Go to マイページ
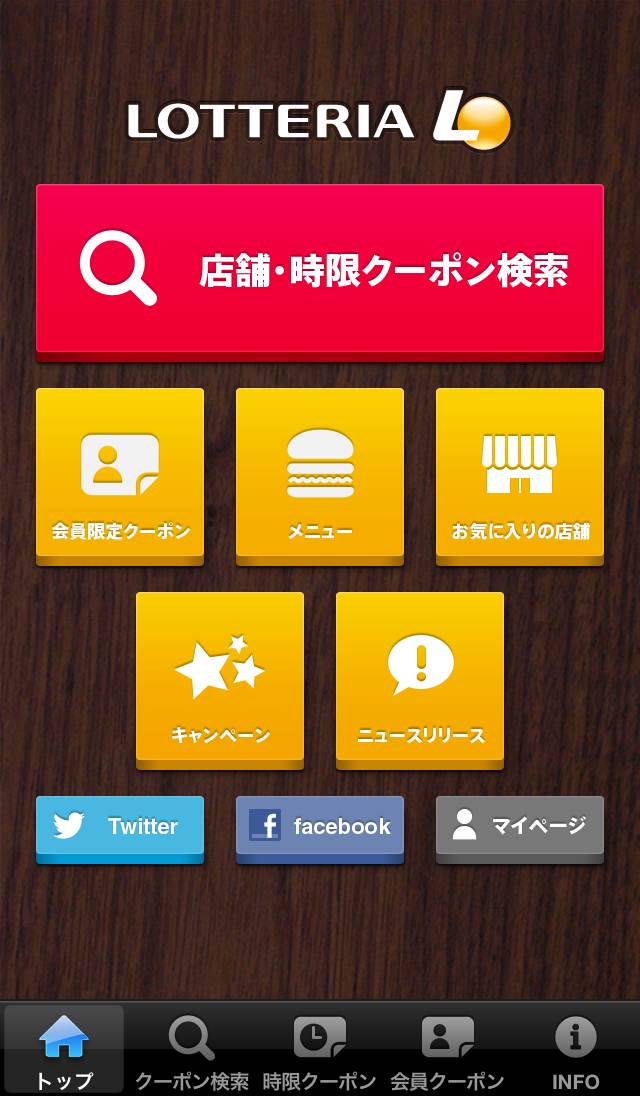Viewport: 640px width, 1096px height. [x=520, y=826]
